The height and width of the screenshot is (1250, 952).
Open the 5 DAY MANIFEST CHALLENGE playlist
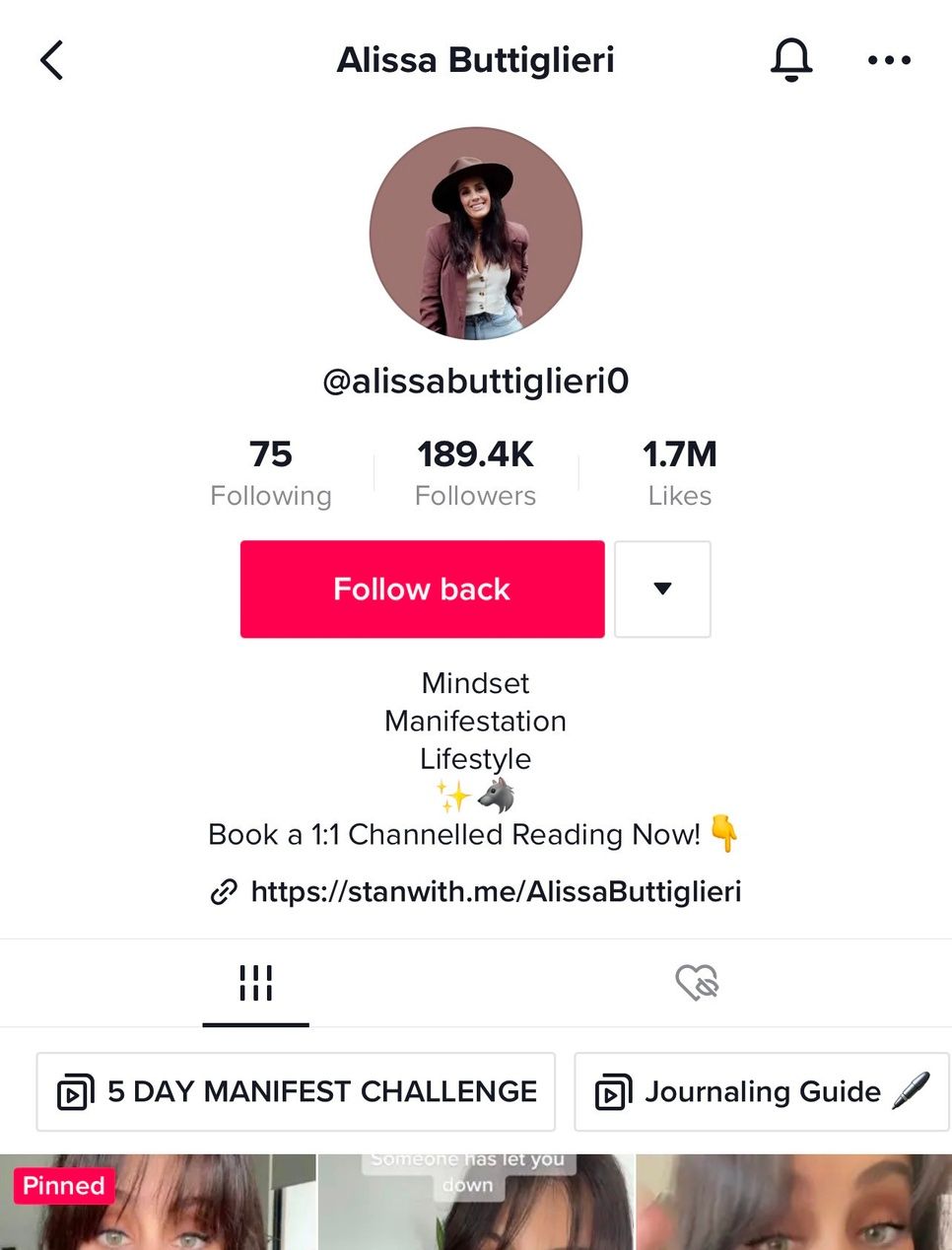[296, 1091]
